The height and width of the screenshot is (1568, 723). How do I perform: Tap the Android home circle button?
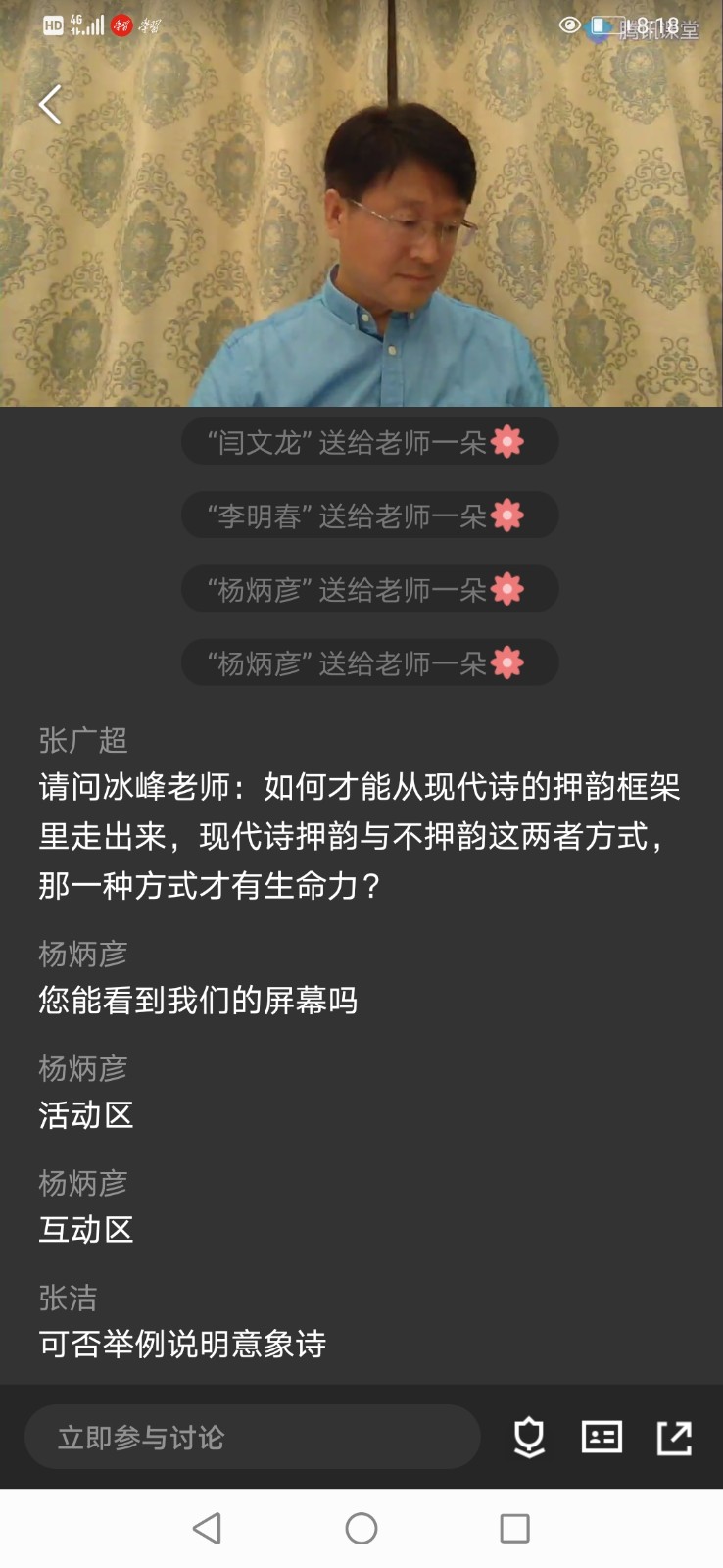[361, 1528]
